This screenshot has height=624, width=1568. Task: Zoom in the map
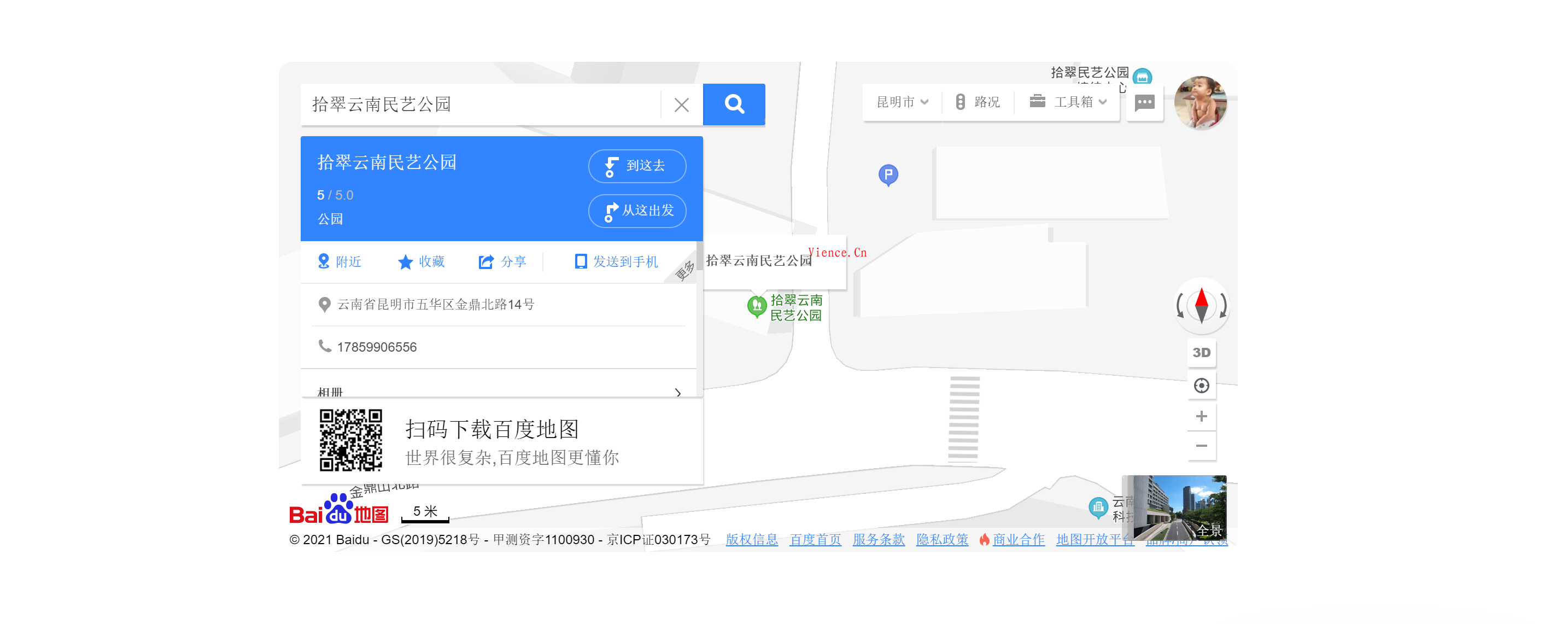pyautogui.click(x=1201, y=416)
